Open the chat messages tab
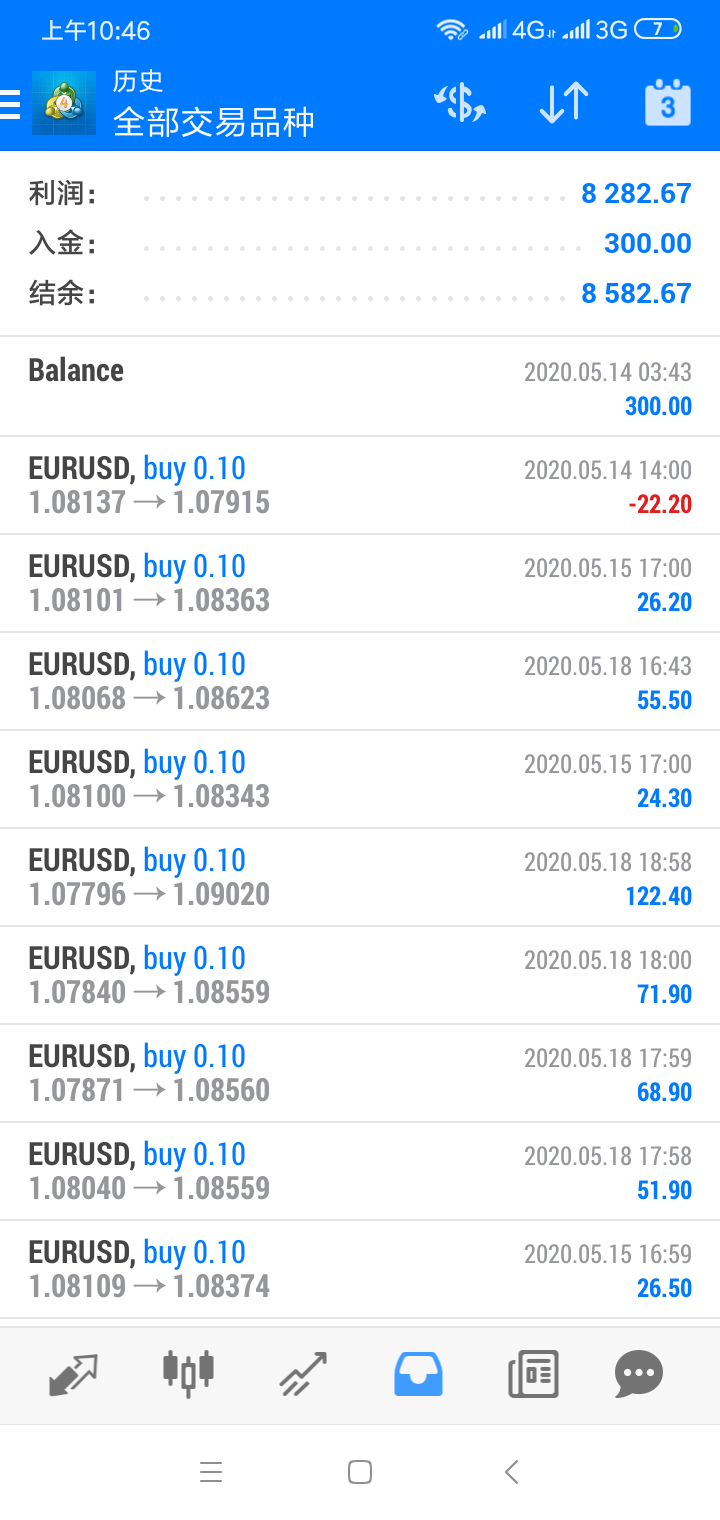This screenshot has height=1520, width=720. click(639, 1374)
